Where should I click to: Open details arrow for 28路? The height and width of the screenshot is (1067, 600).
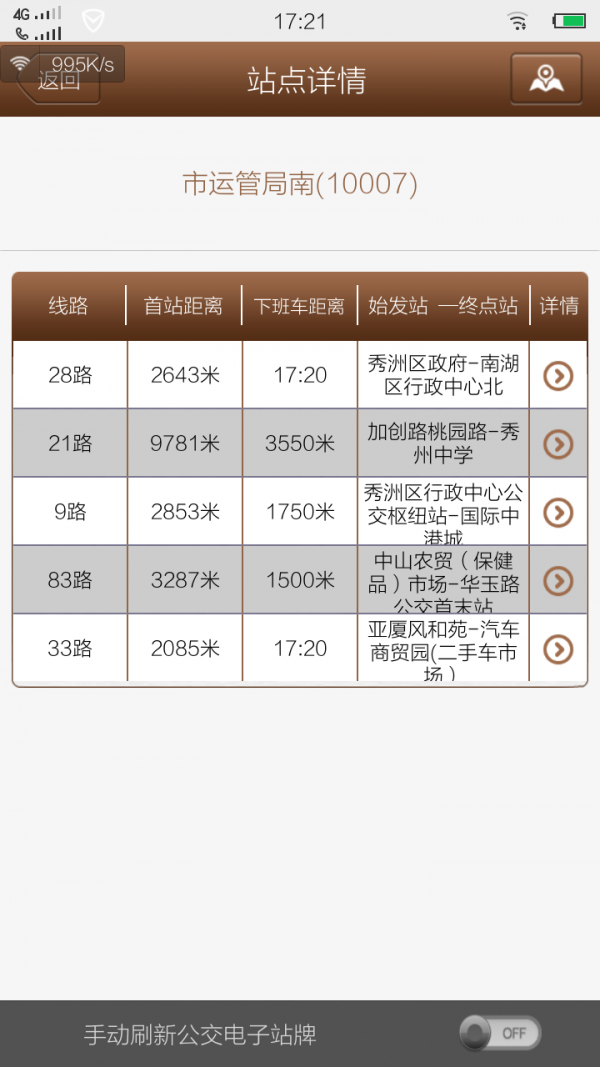coord(558,376)
